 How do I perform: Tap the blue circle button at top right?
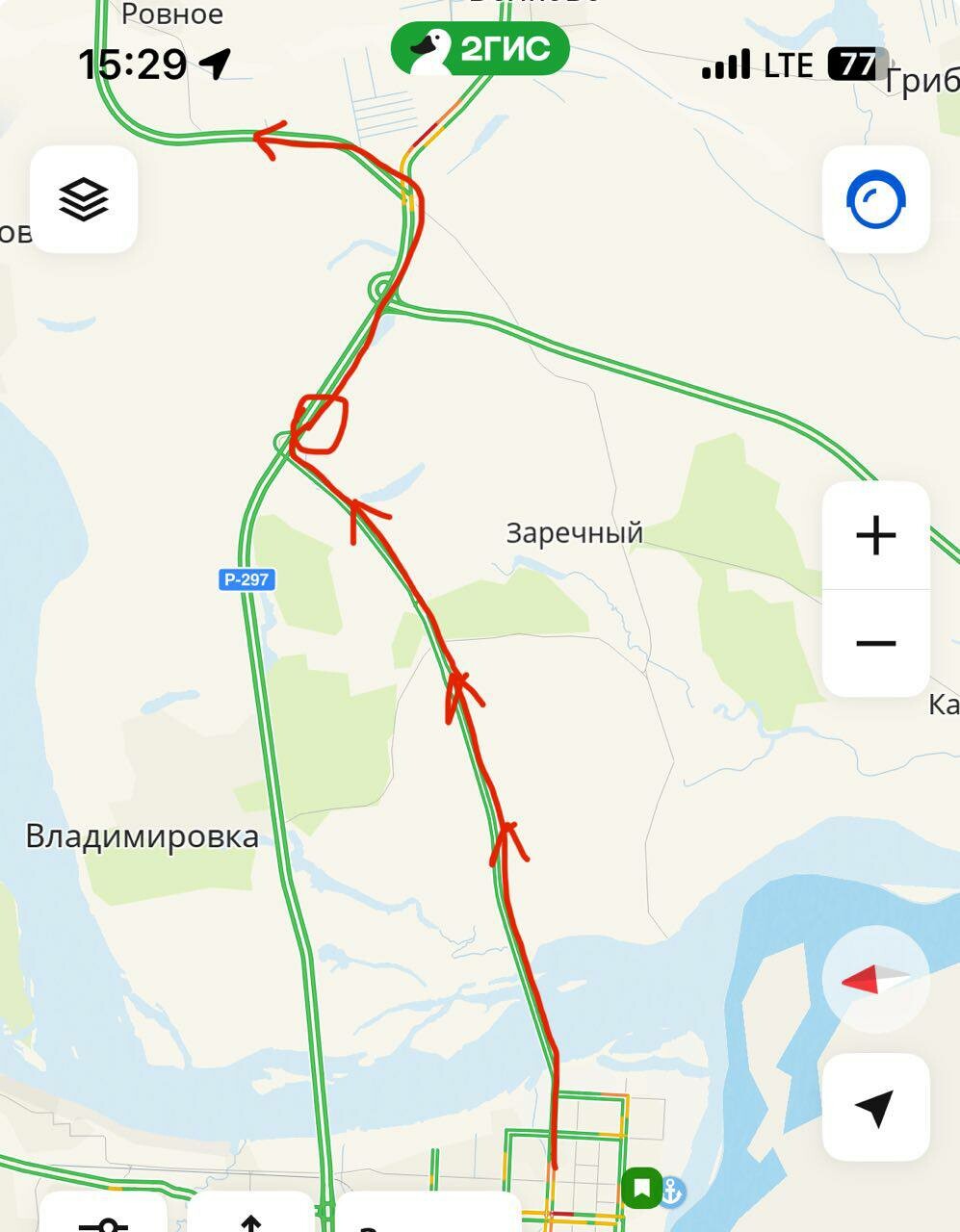[875, 200]
